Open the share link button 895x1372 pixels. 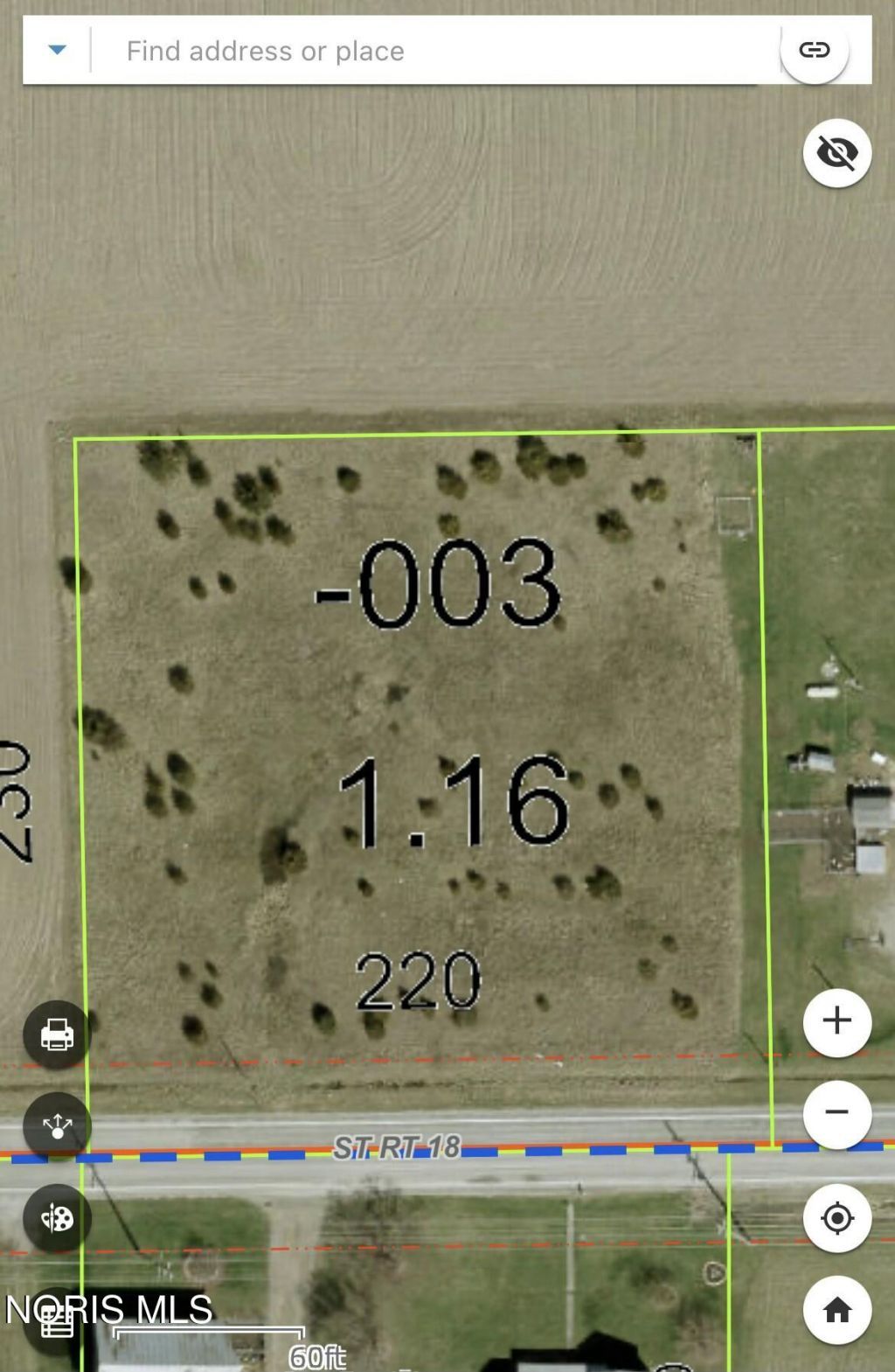coord(815,50)
